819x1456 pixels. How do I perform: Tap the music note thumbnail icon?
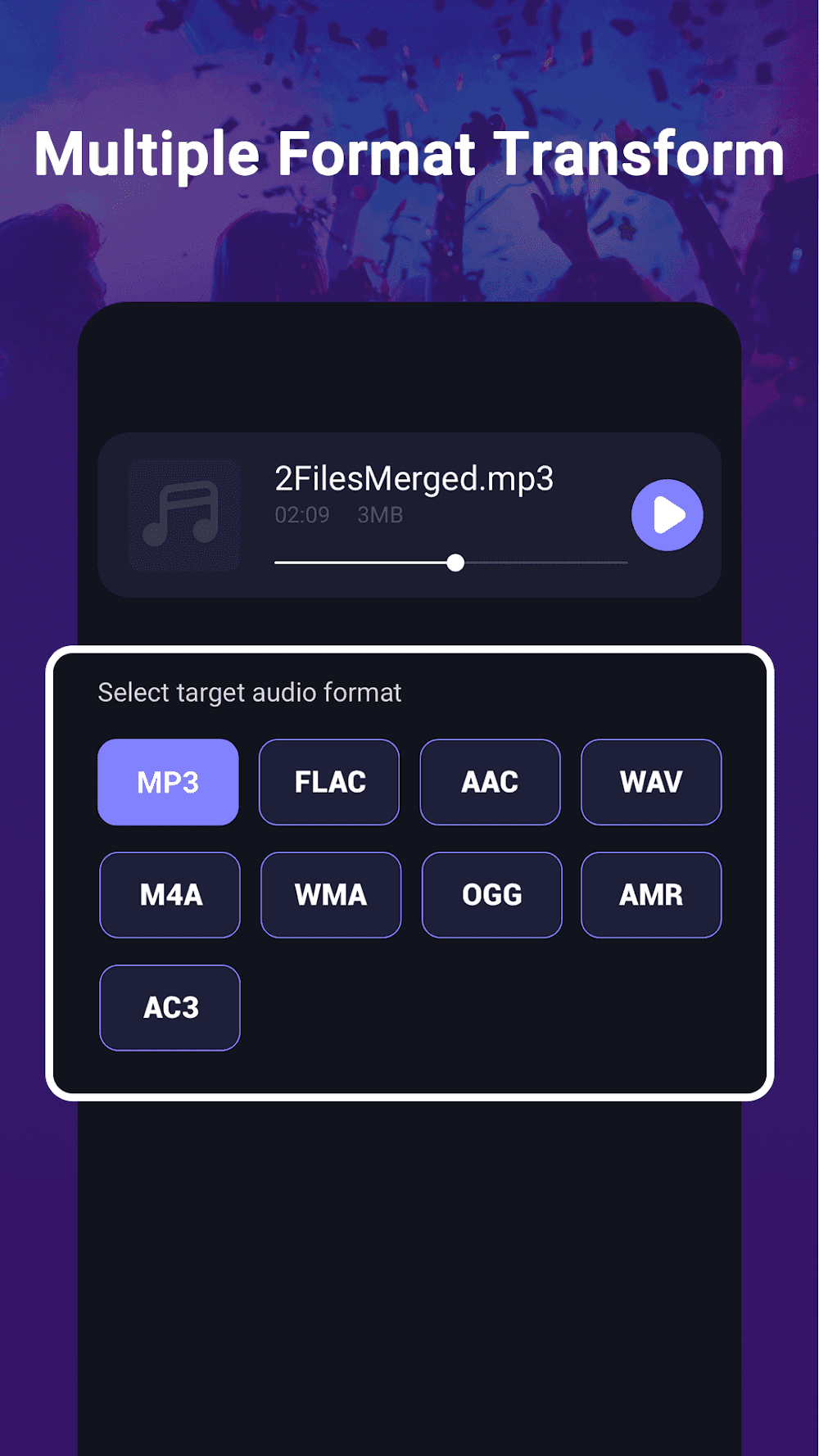coord(183,514)
